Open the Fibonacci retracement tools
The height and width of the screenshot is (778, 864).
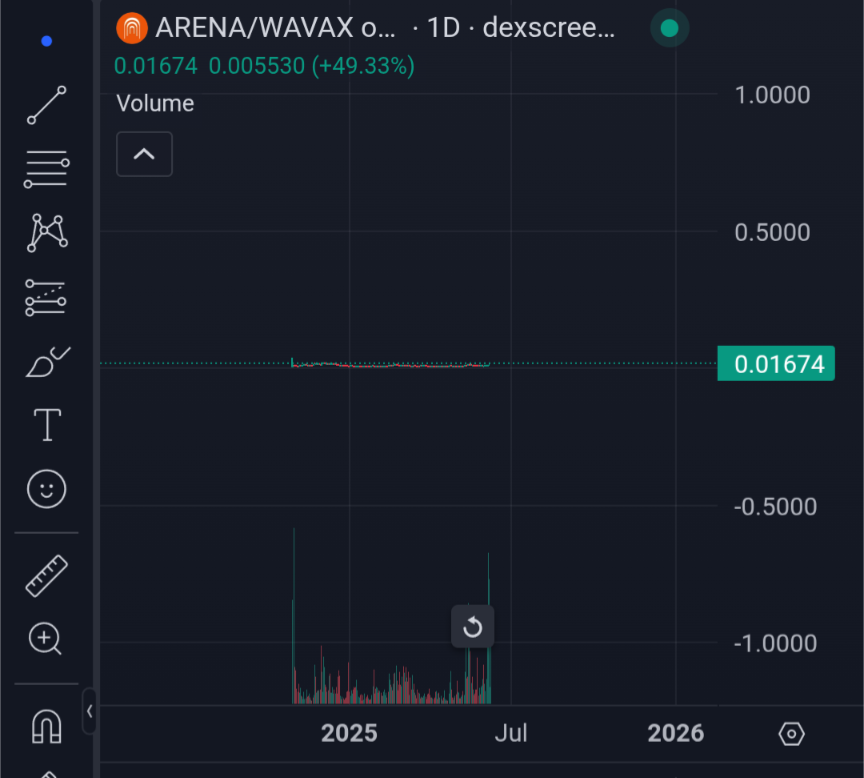(46, 169)
